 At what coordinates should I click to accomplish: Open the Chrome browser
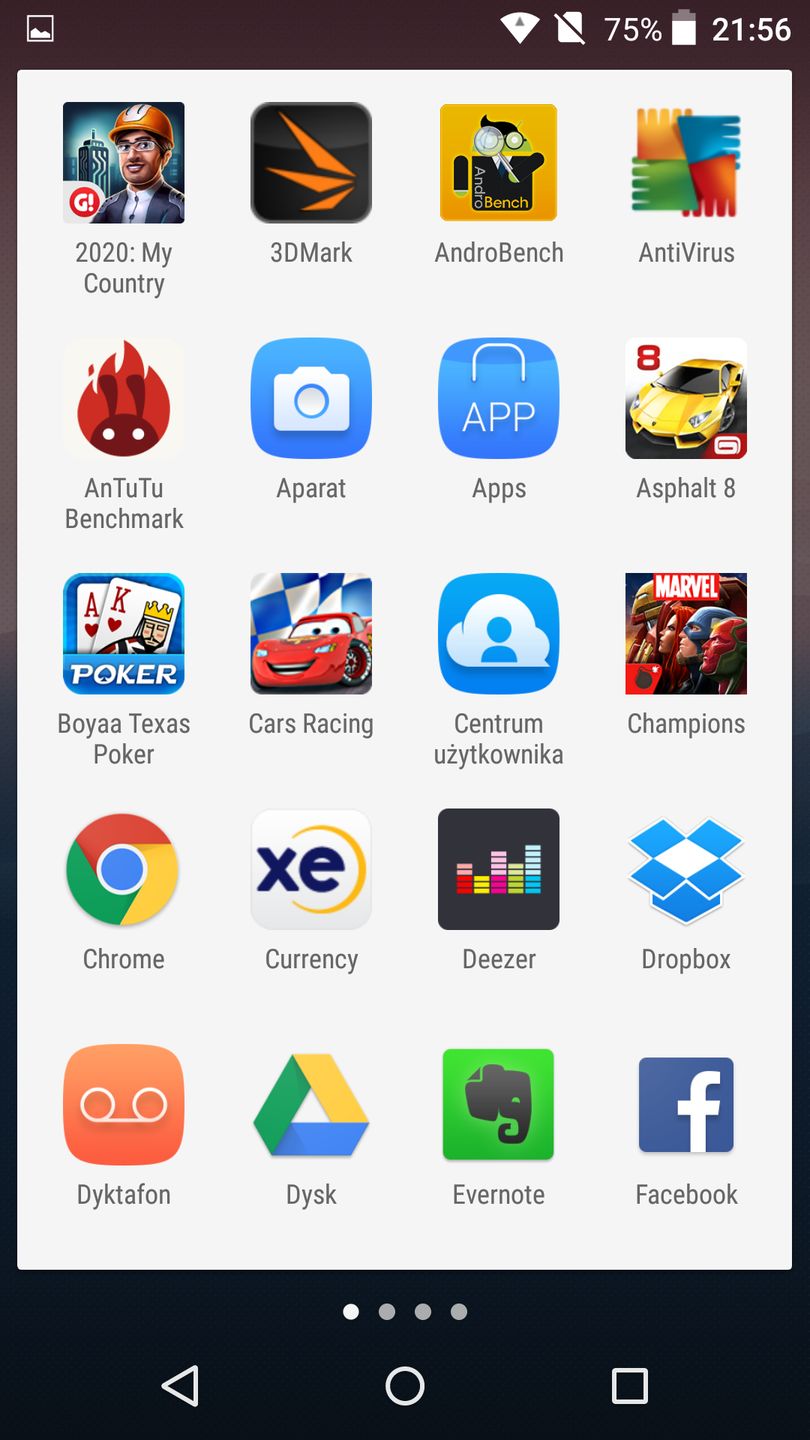(x=124, y=869)
